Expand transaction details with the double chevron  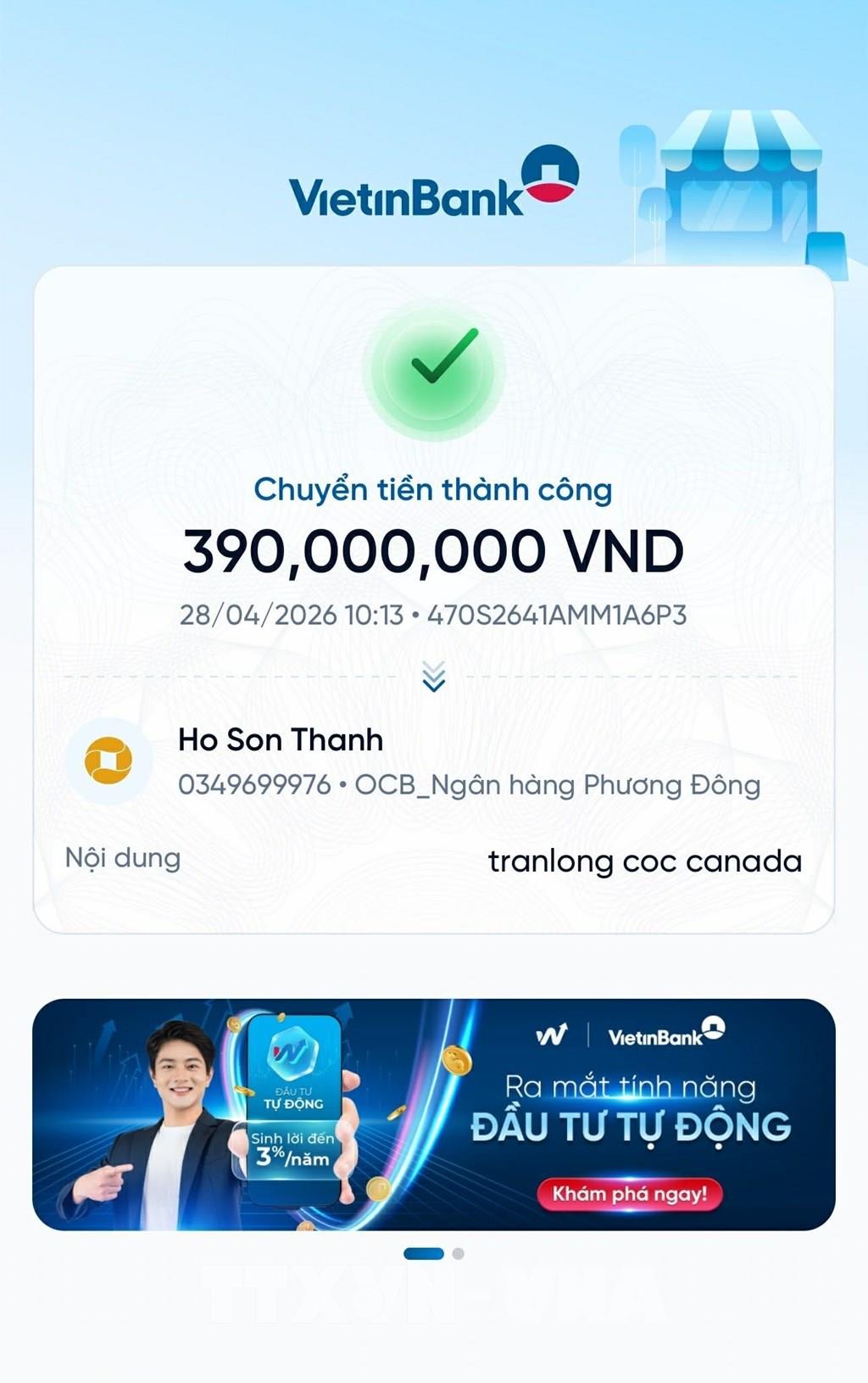coord(433,677)
